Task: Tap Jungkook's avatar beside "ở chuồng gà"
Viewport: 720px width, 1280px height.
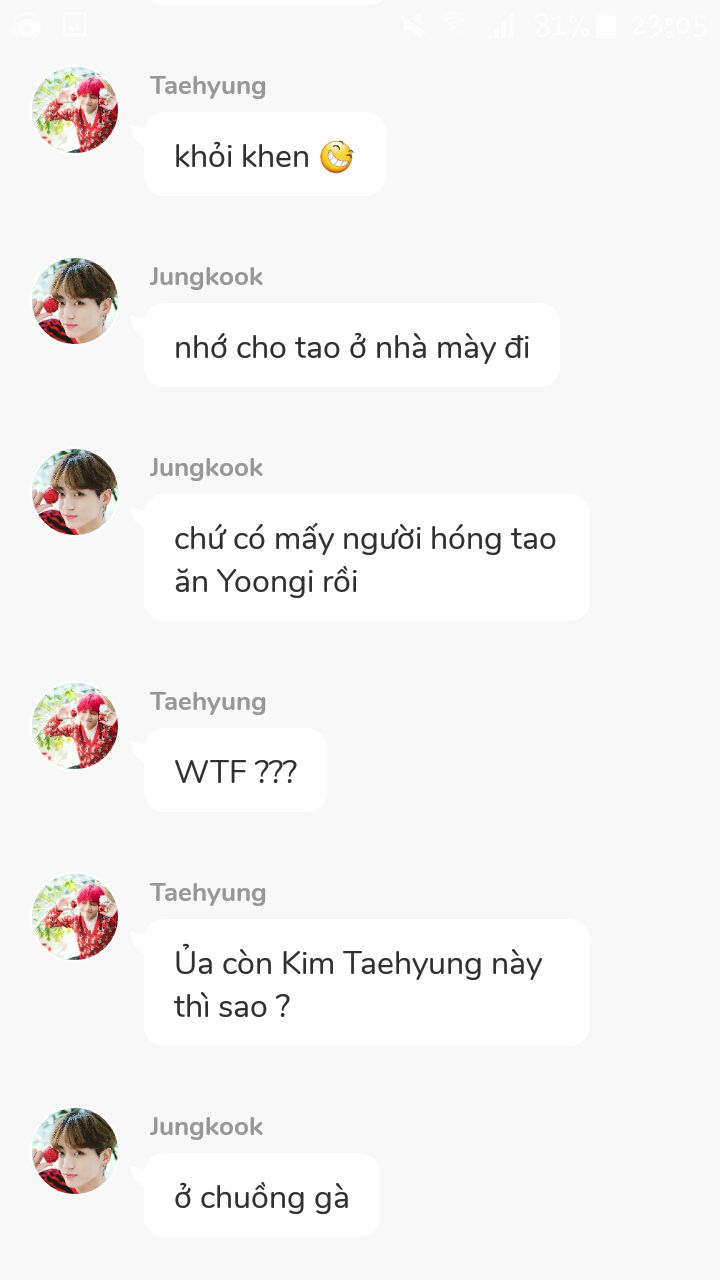Action: [75, 1151]
